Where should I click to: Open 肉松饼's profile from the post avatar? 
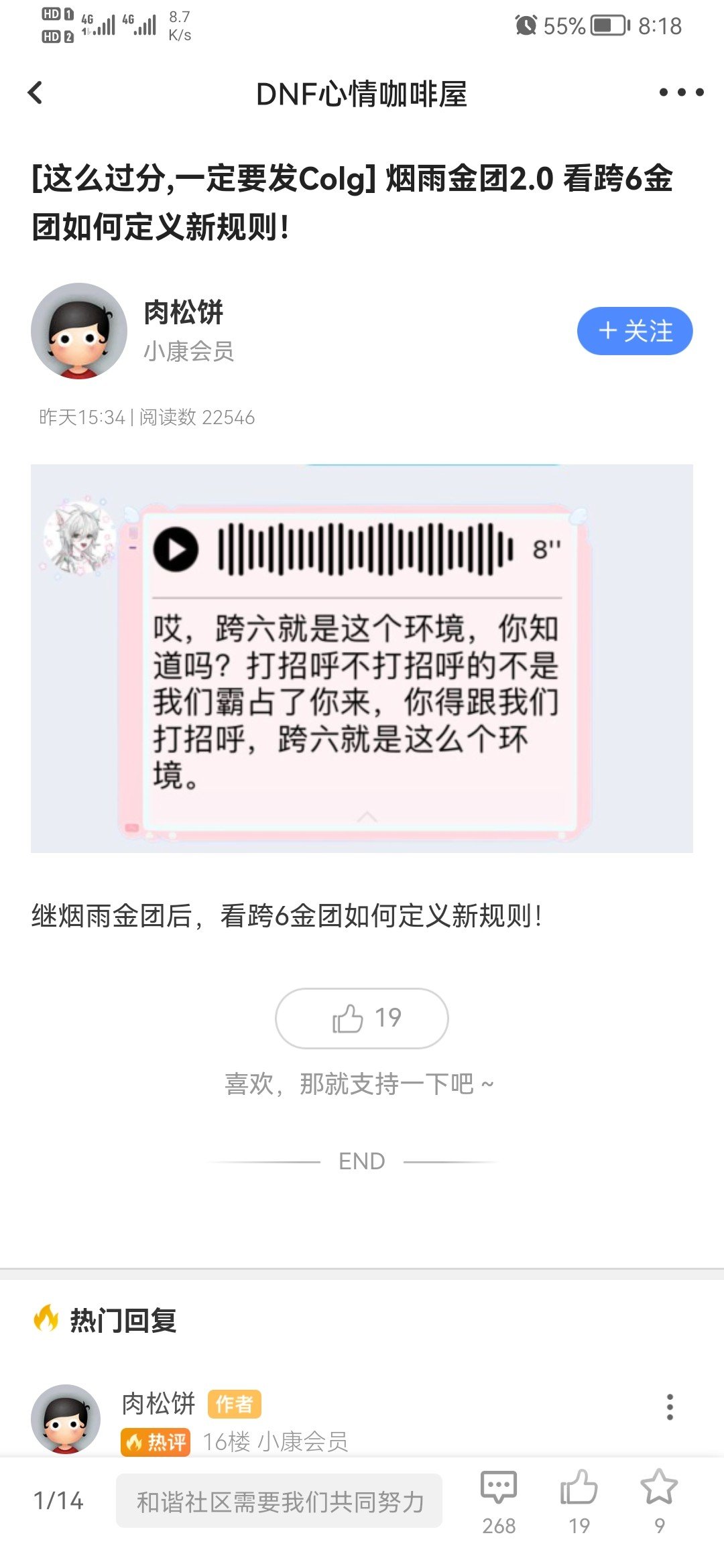point(79,331)
